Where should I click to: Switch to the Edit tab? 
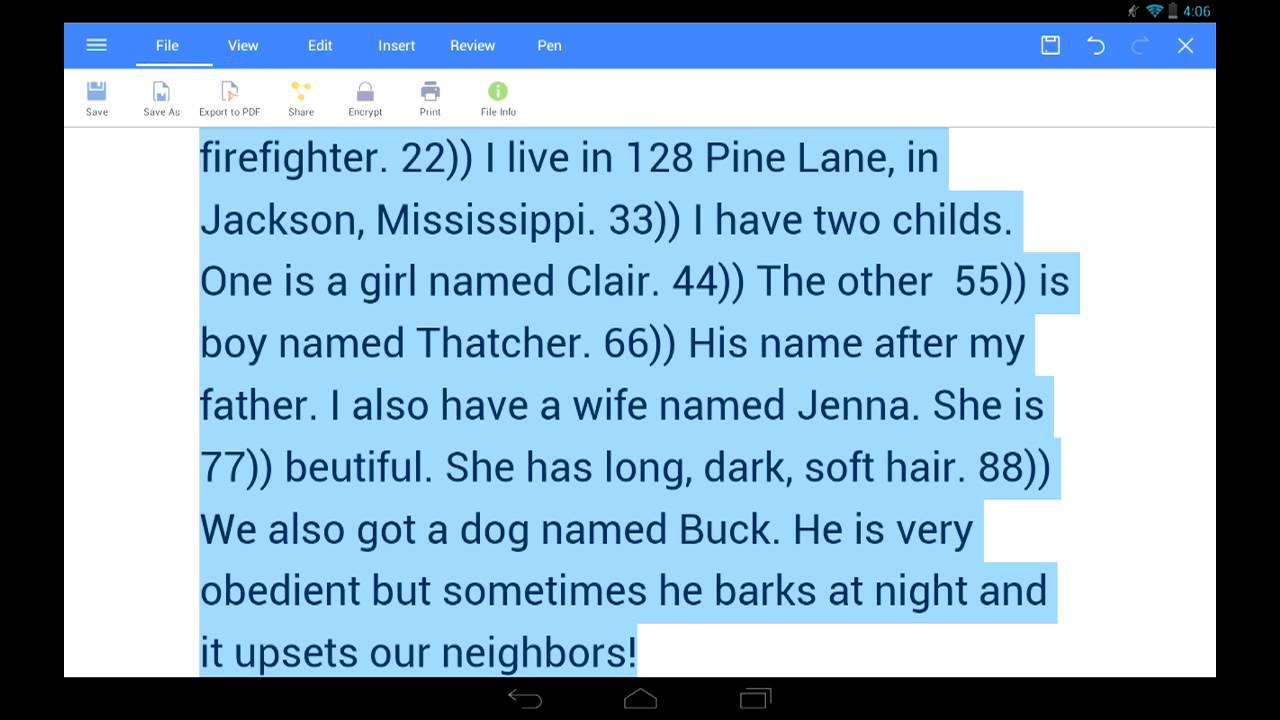tap(320, 45)
